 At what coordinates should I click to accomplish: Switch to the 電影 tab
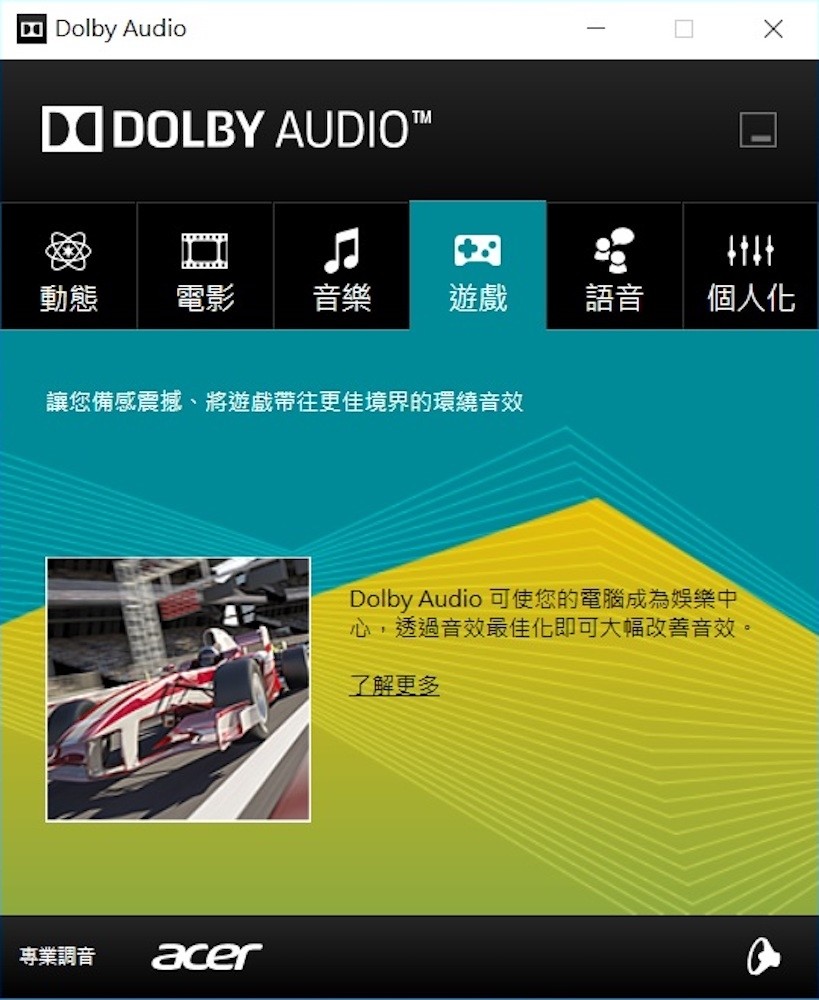tap(205, 268)
